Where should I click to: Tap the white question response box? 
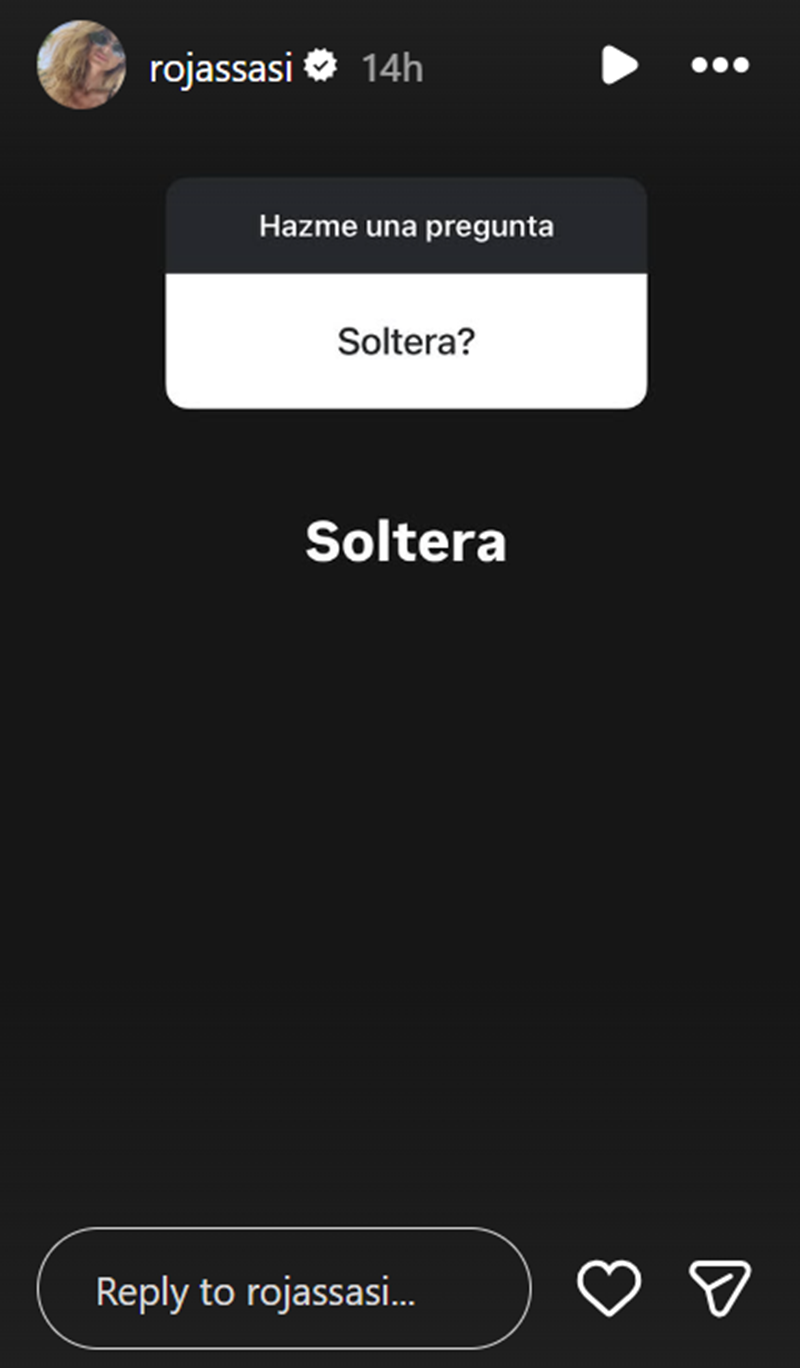coord(405,341)
